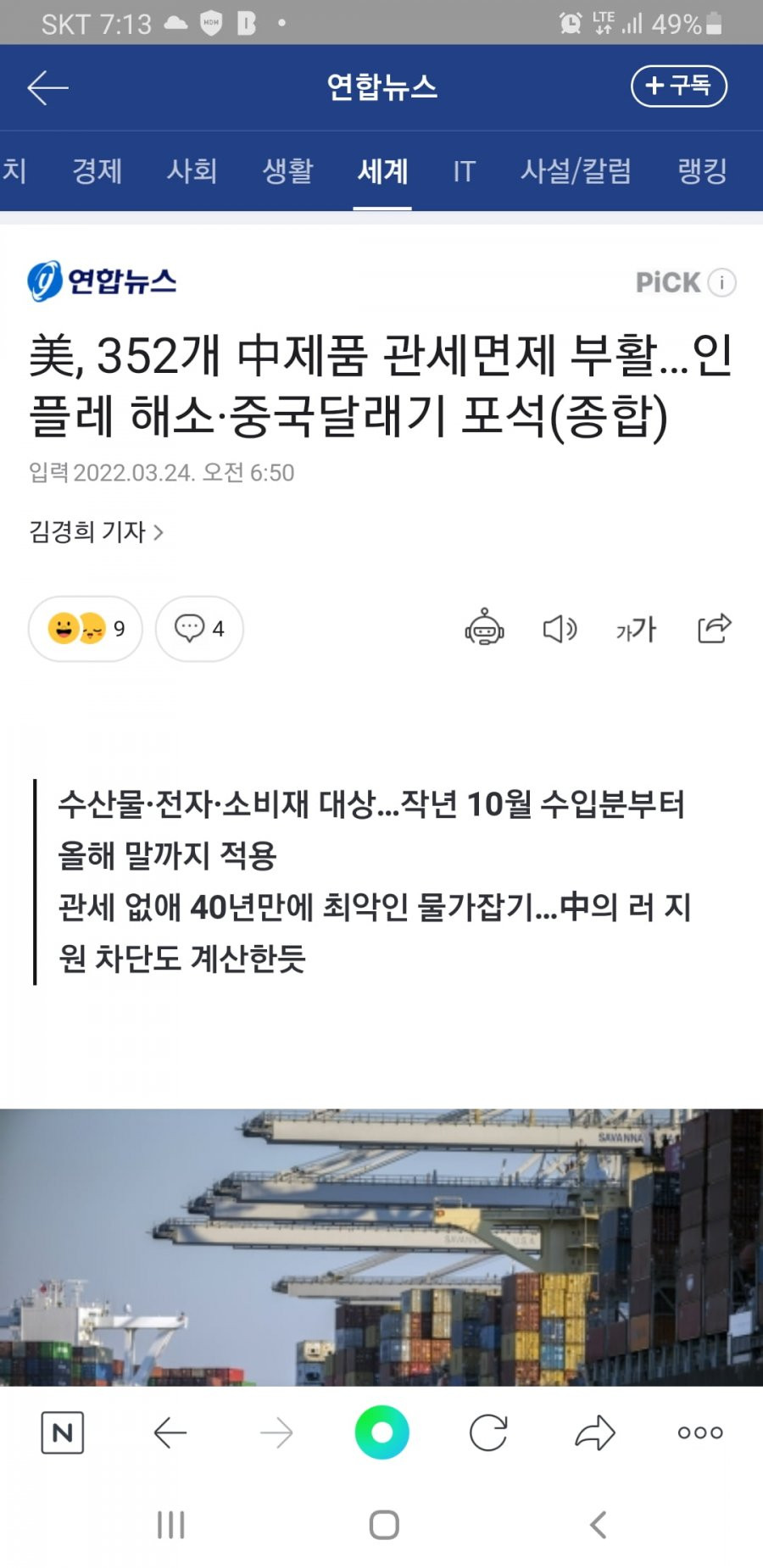Switch to the 경제 tab

coord(97,170)
